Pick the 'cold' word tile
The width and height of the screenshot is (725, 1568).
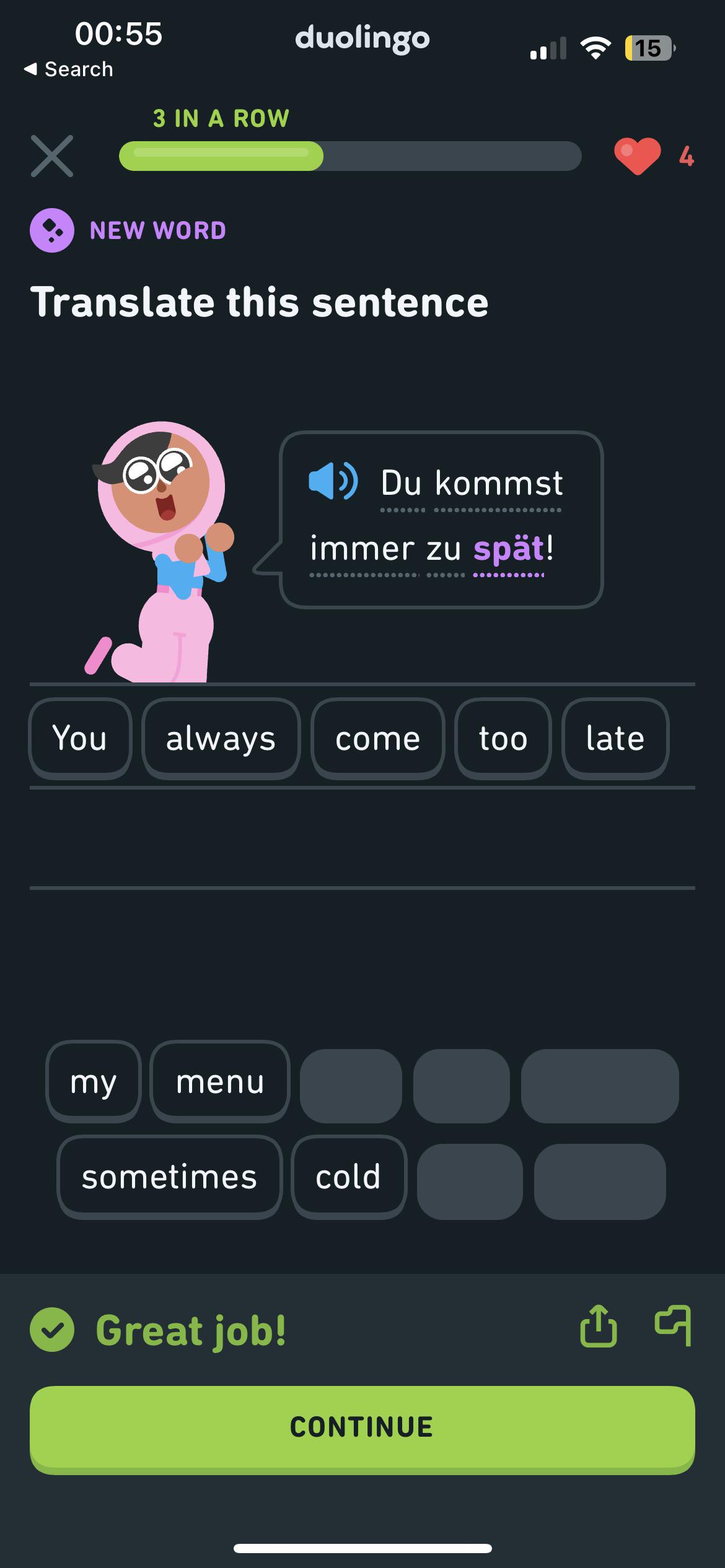point(348,1176)
